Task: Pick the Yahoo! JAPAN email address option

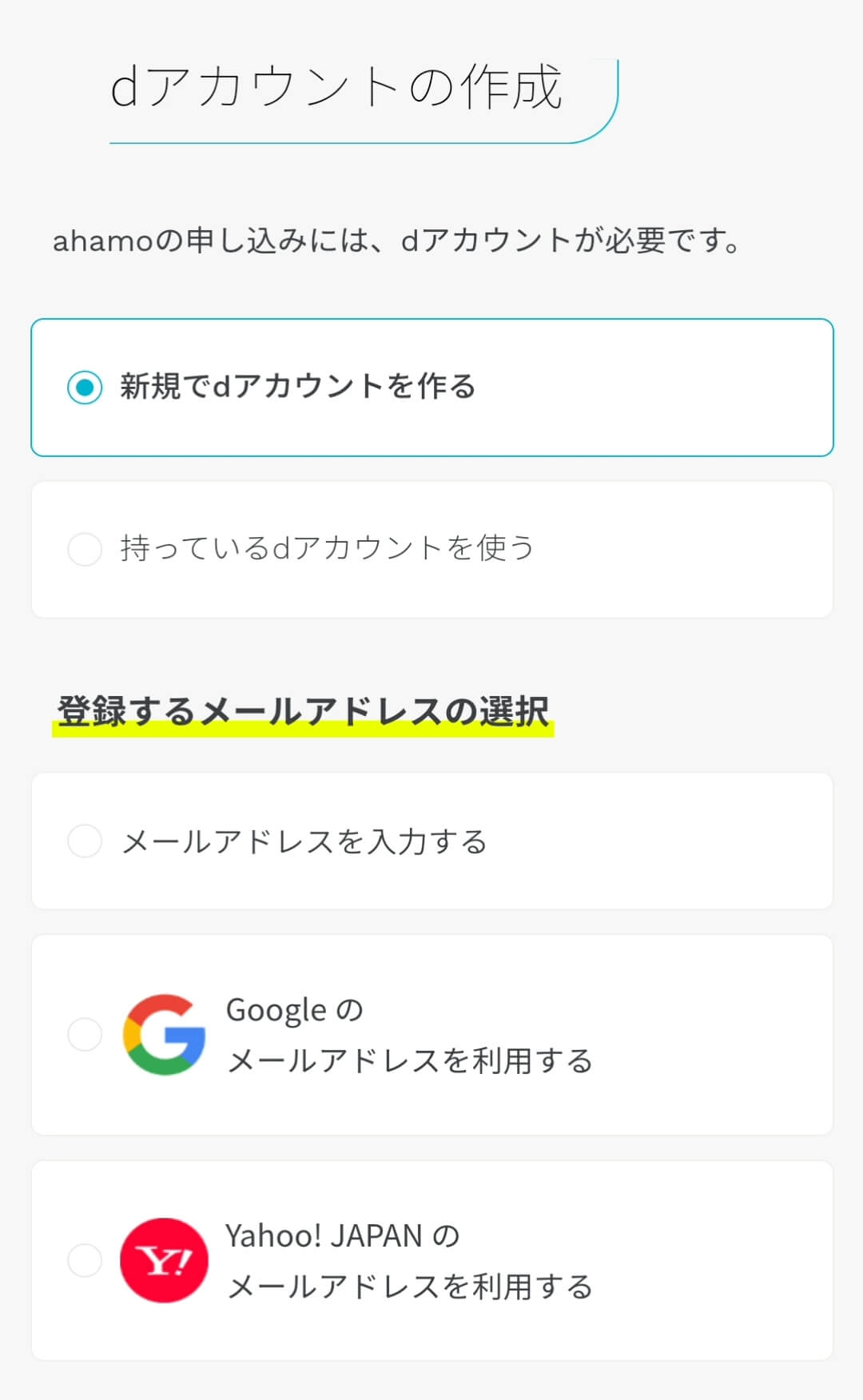Action: coord(431,1261)
